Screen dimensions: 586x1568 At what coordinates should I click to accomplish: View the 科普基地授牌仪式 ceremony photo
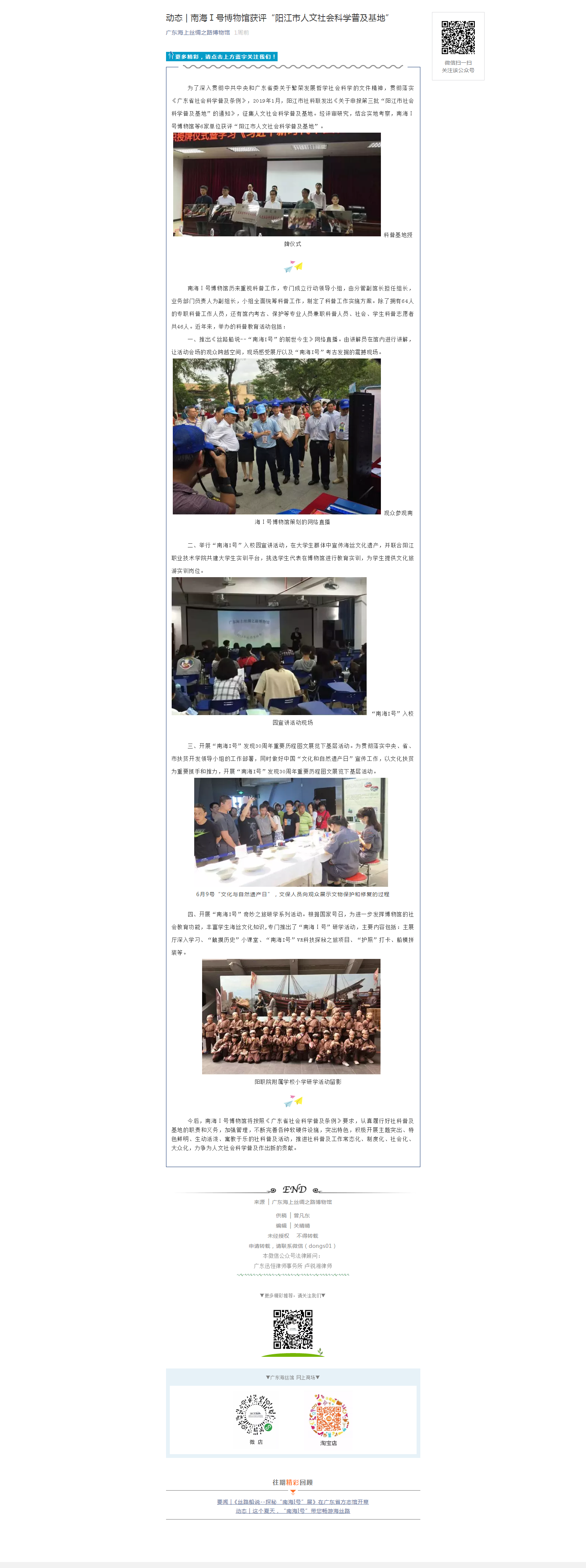277,184
